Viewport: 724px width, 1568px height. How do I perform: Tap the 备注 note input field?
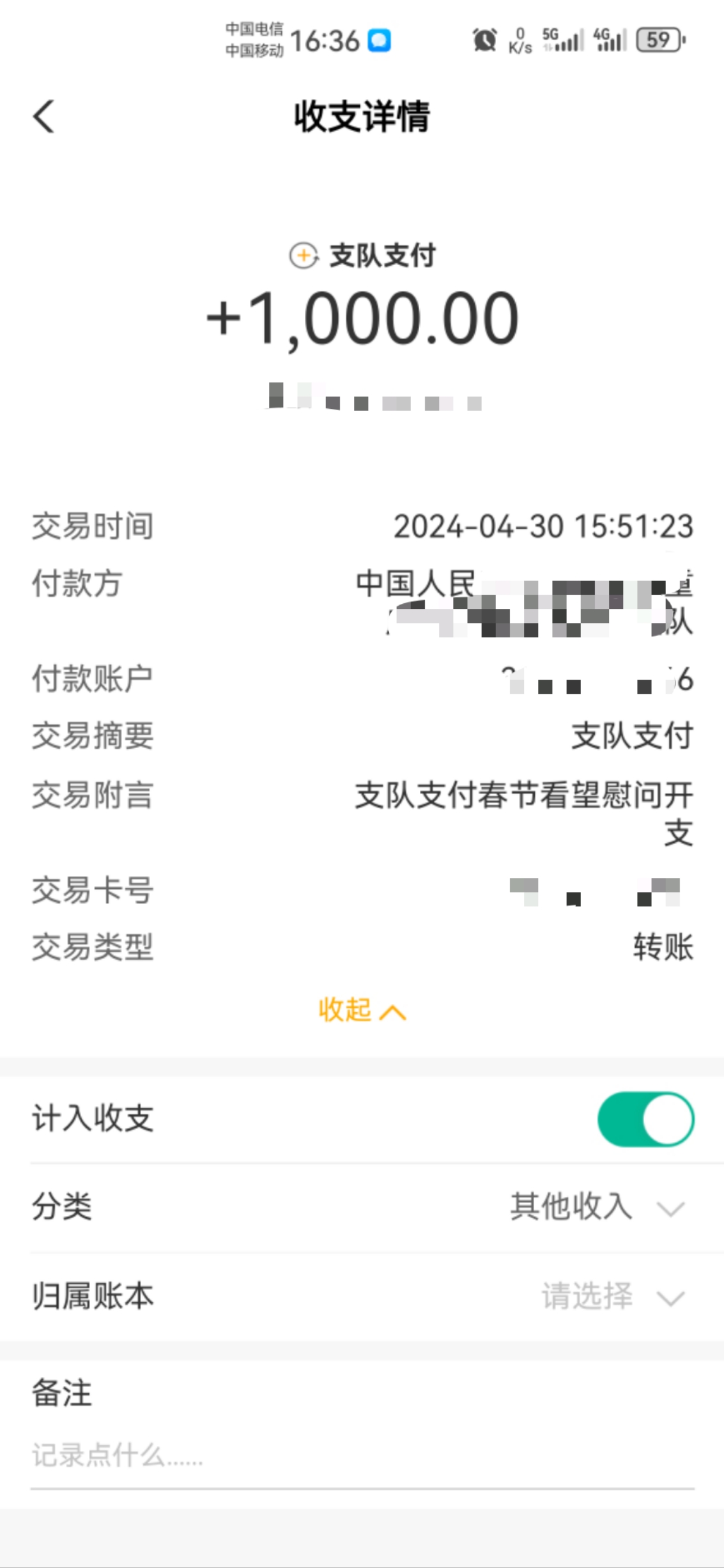[362, 1456]
